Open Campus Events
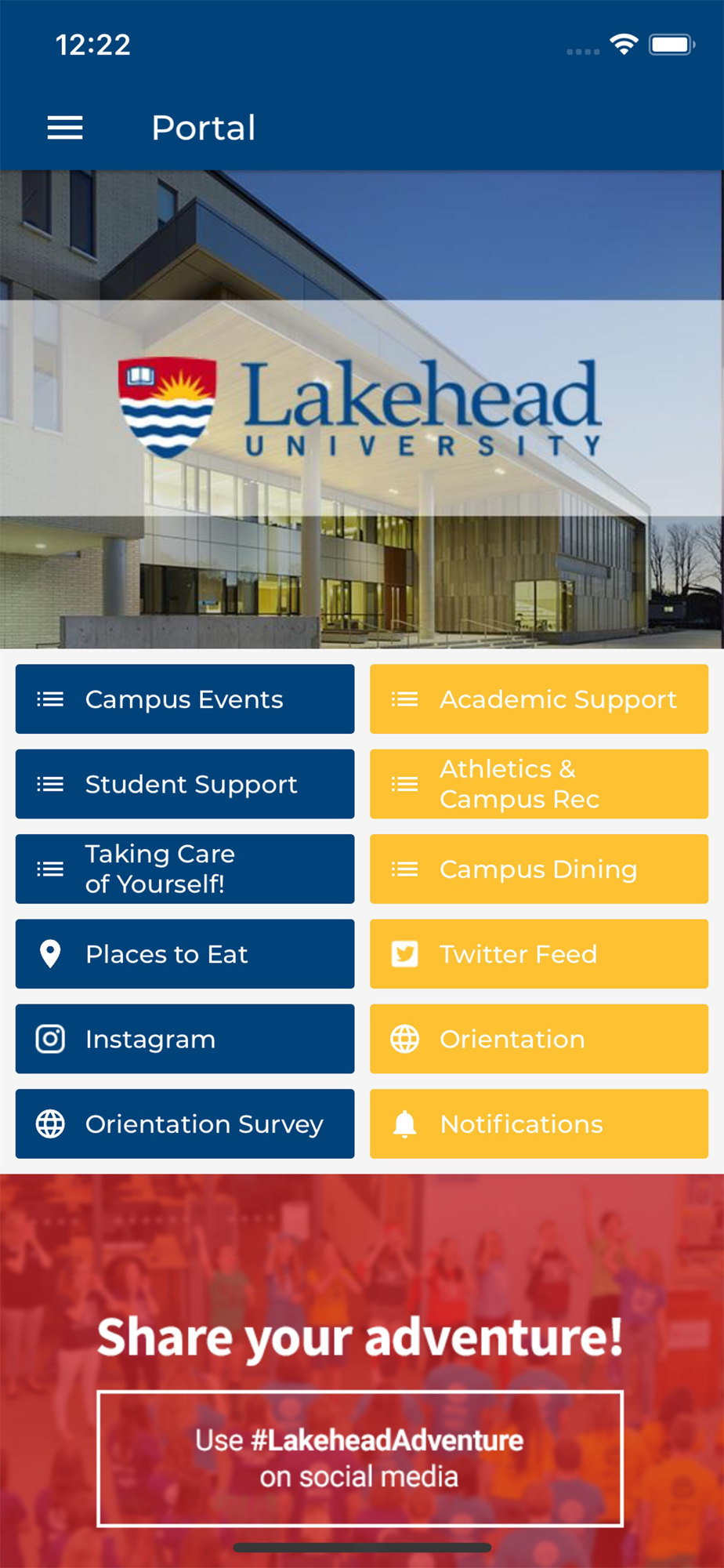Image resolution: width=724 pixels, height=1568 pixels. tap(185, 699)
